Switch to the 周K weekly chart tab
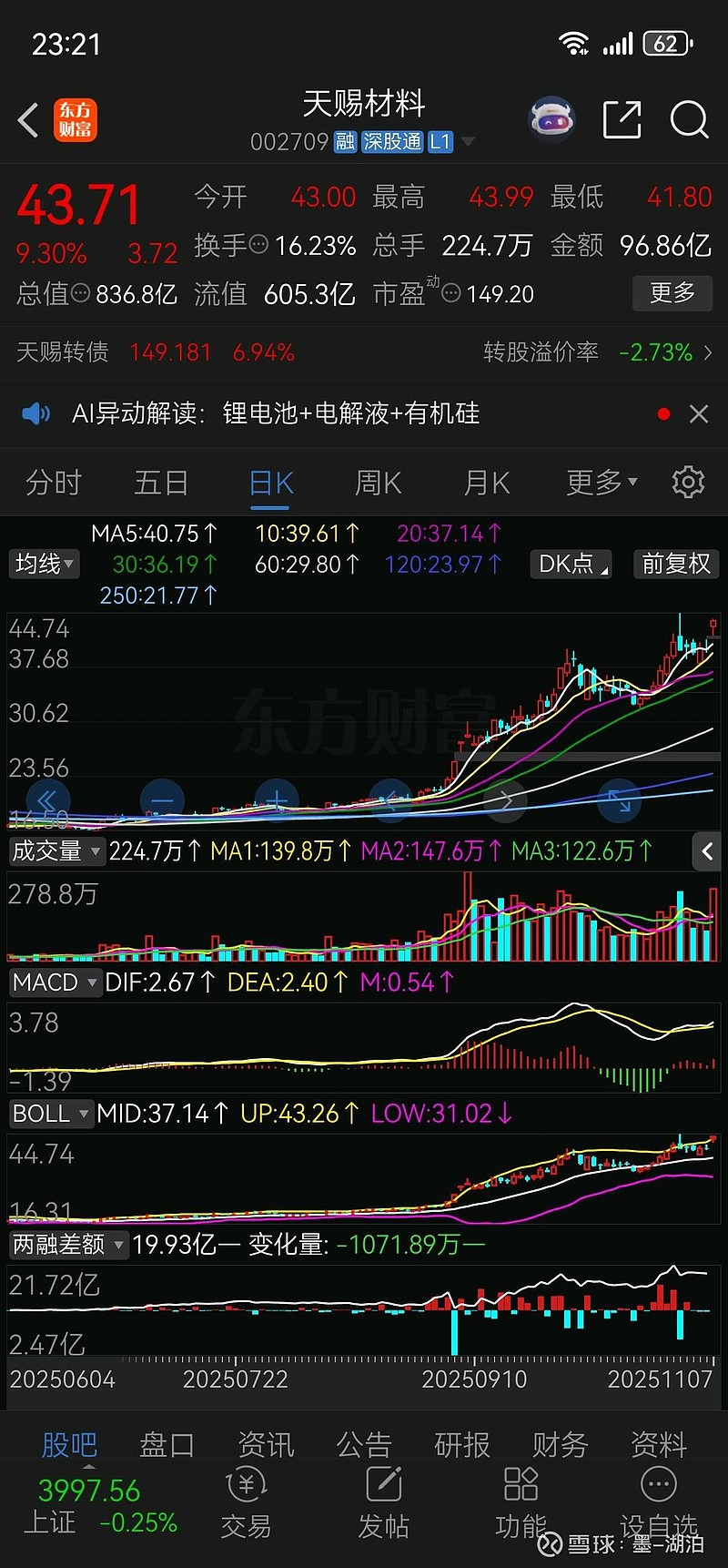728x1568 pixels. point(378,483)
